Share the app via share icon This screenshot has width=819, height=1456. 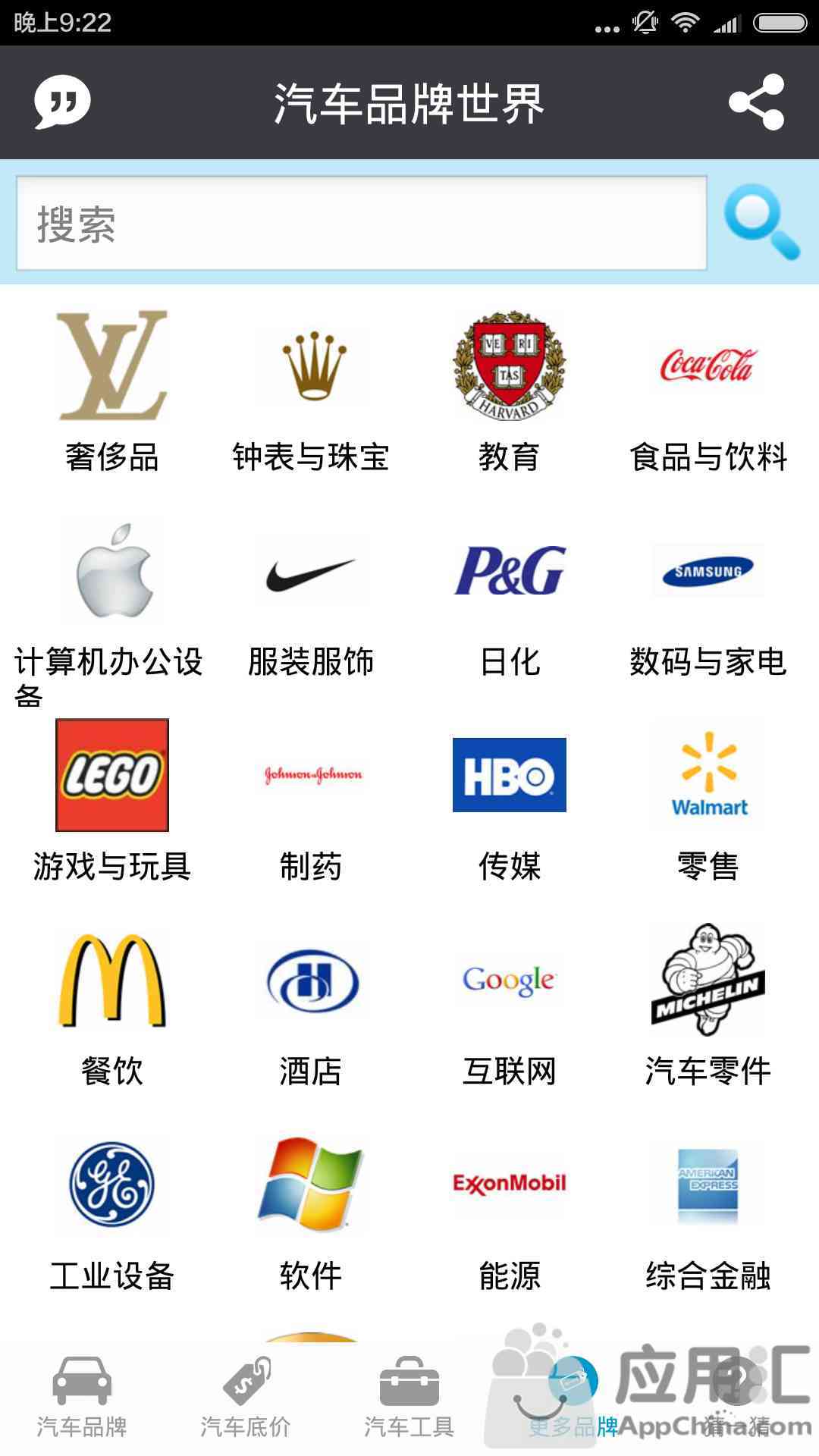(755, 102)
